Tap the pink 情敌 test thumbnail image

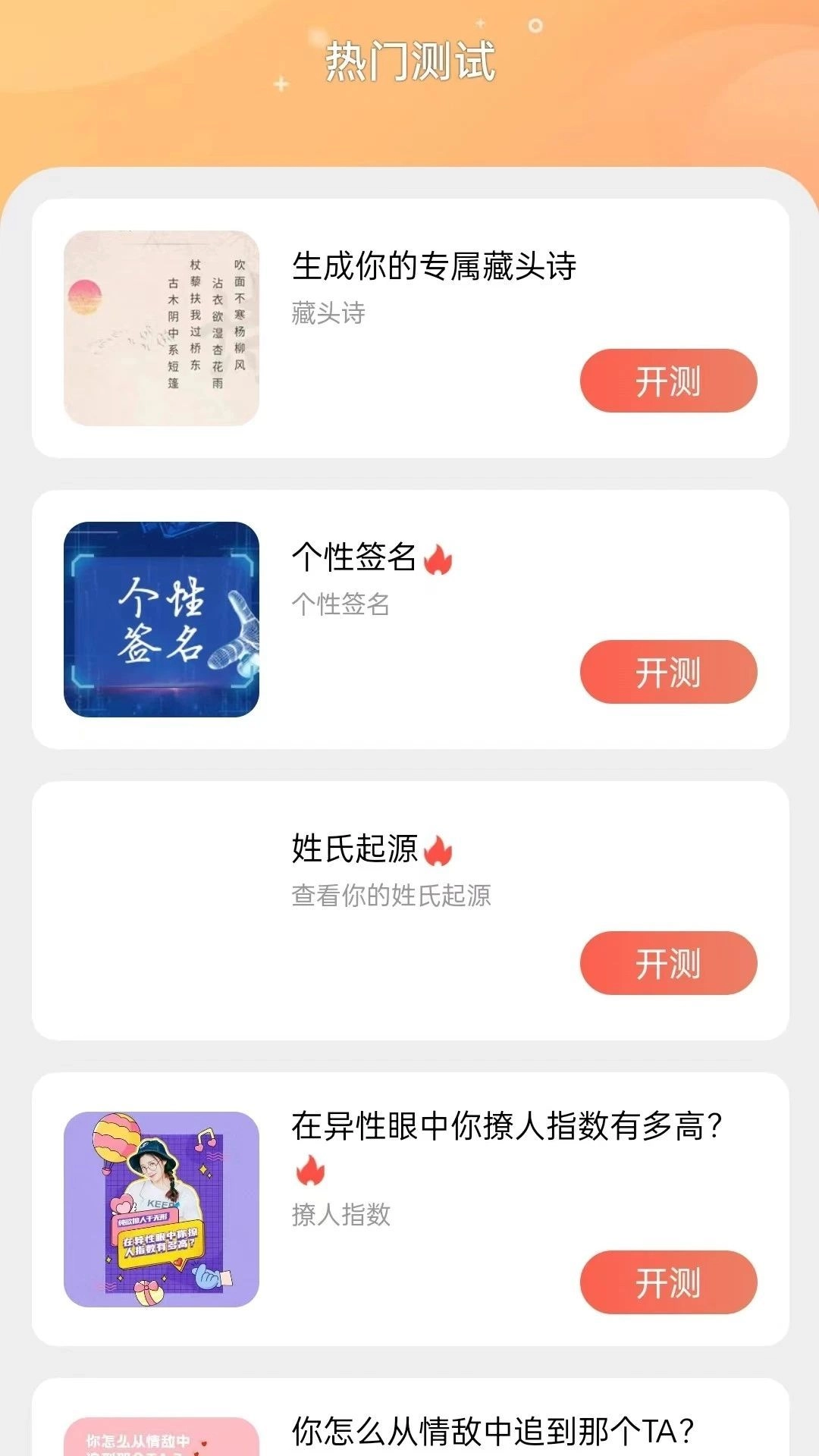[x=161, y=1437]
